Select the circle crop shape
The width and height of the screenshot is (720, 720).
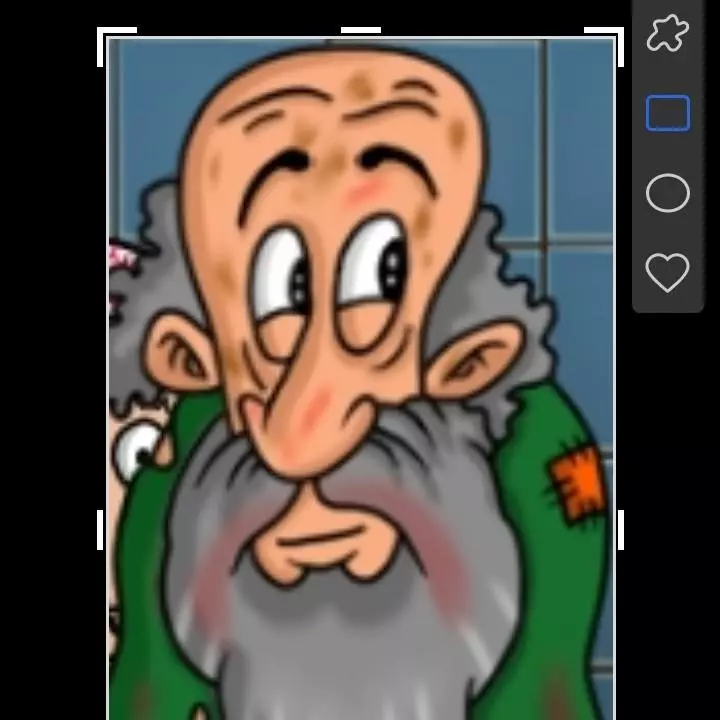tap(667, 194)
